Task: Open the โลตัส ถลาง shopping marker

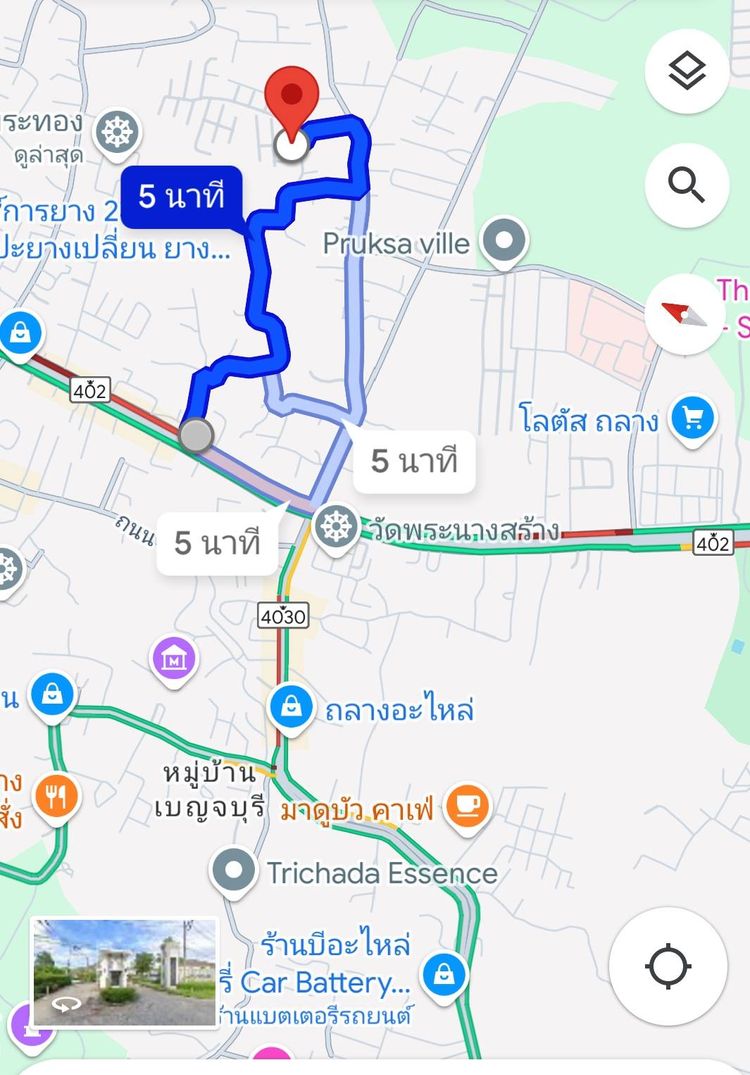Action: point(692,416)
